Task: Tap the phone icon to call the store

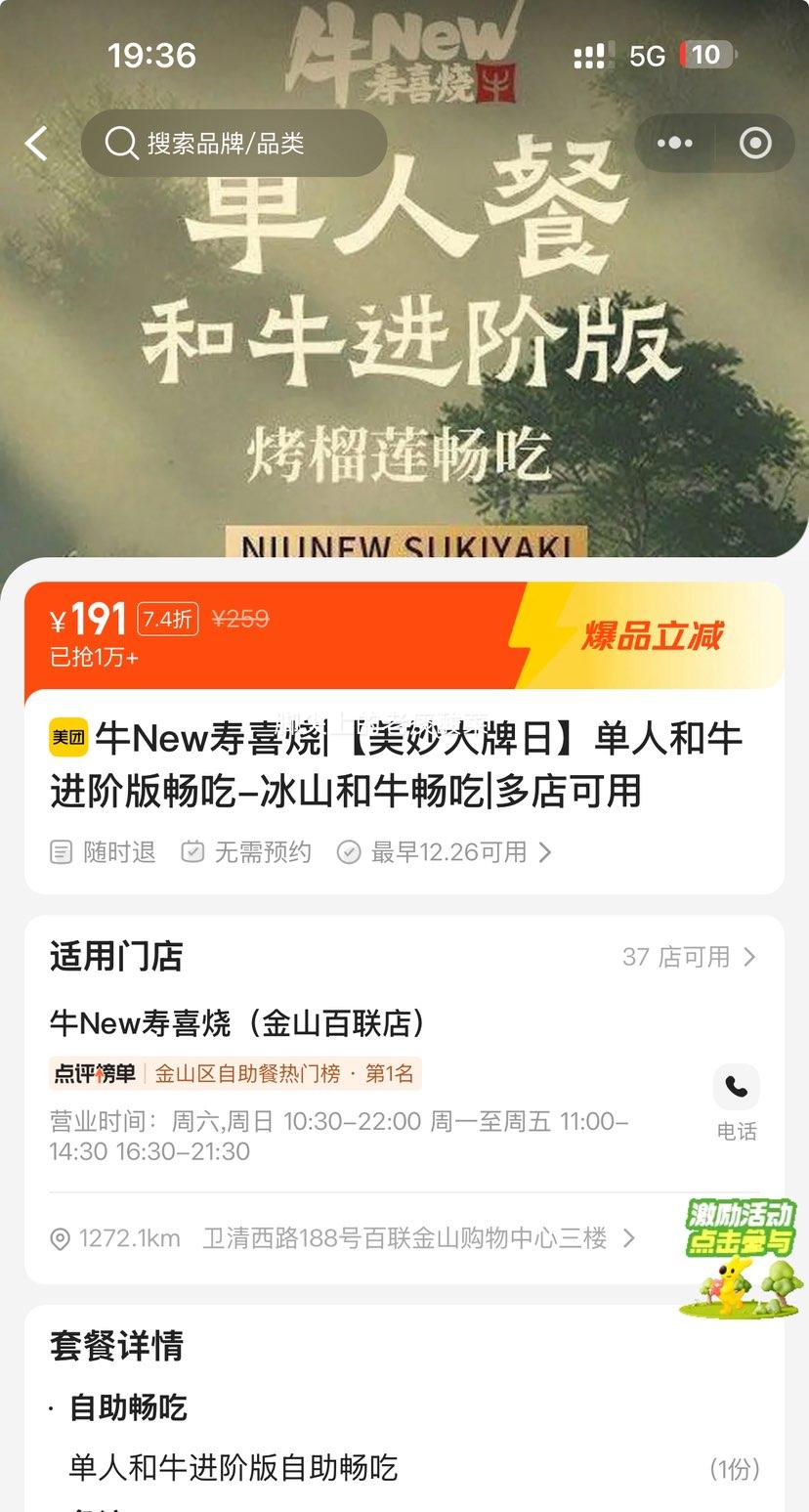Action: 736,1087
